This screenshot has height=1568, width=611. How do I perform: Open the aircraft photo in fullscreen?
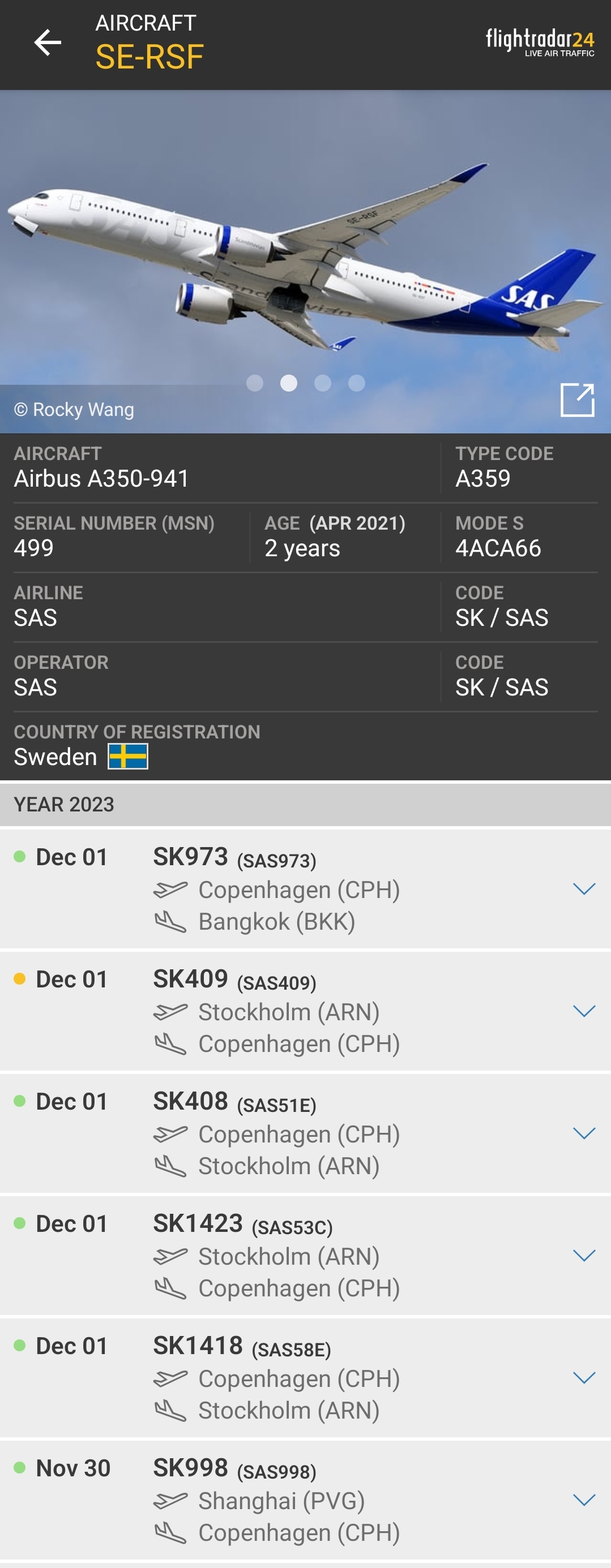tap(577, 402)
